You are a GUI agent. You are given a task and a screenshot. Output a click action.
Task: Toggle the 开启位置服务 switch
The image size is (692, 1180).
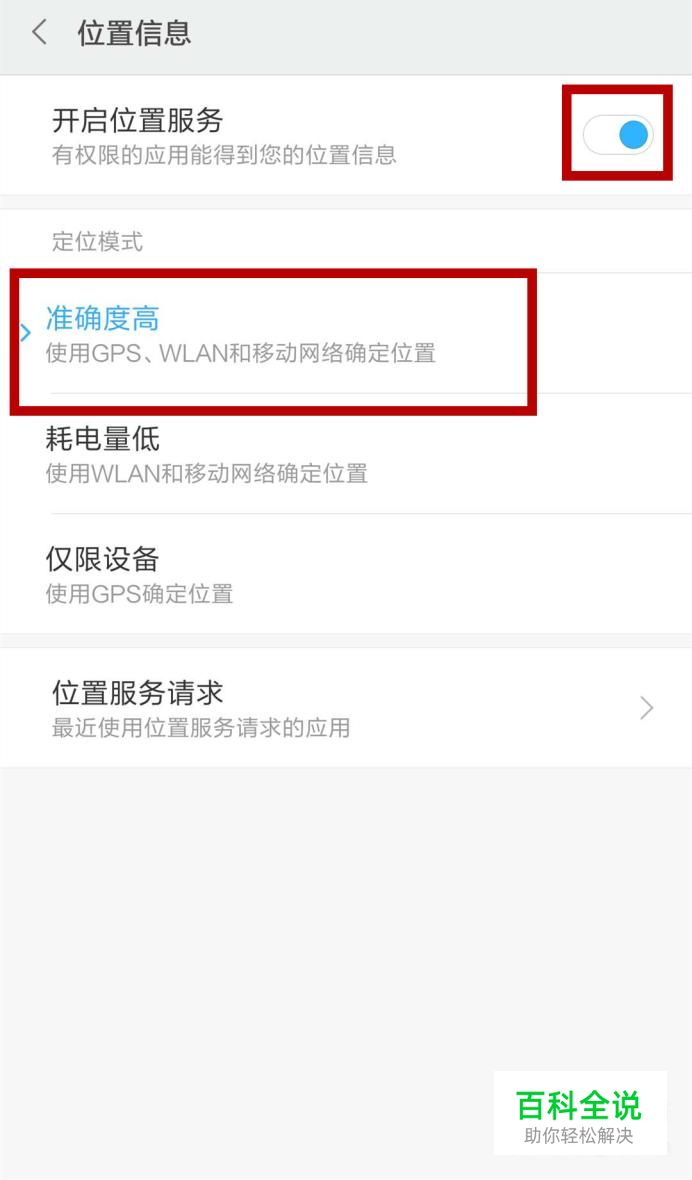618,135
